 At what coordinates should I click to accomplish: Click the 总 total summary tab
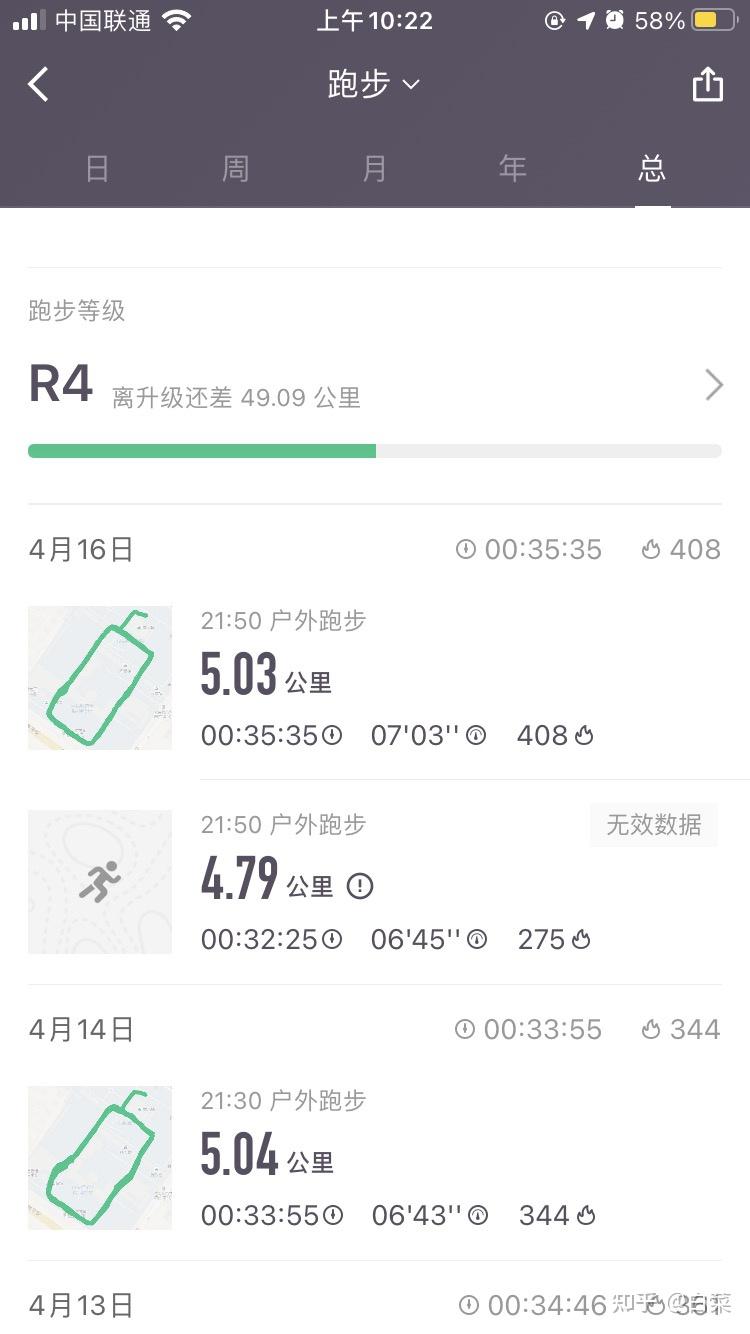pyautogui.click(x=651, y=168)
